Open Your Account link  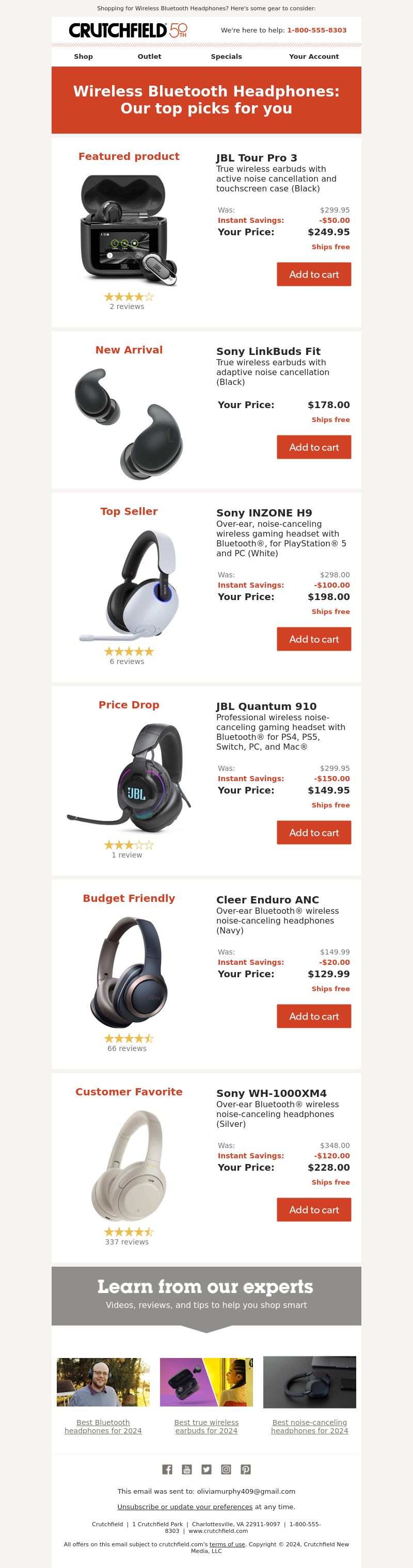click(x=314, y=57)
